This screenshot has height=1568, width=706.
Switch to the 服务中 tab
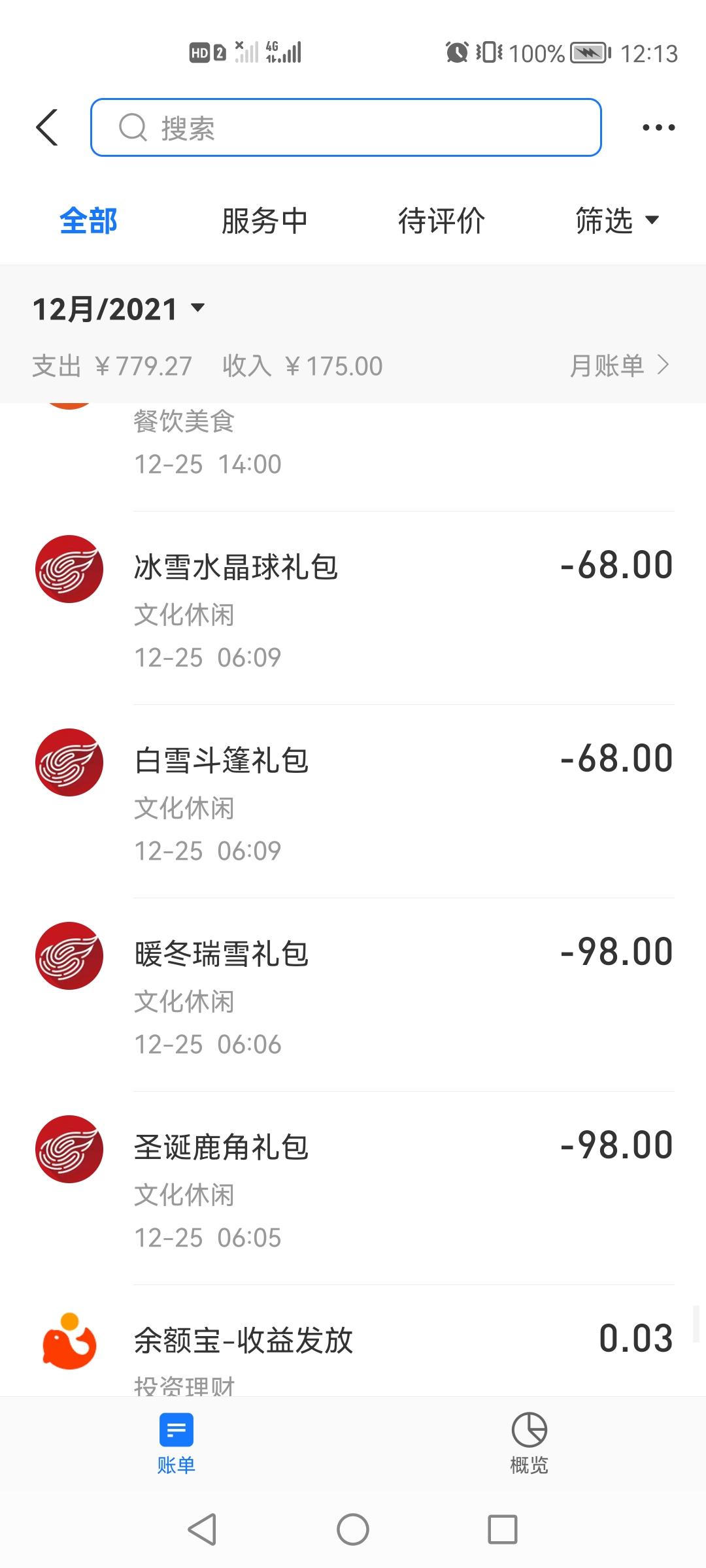pyautogui.click(x=265, y=221)
